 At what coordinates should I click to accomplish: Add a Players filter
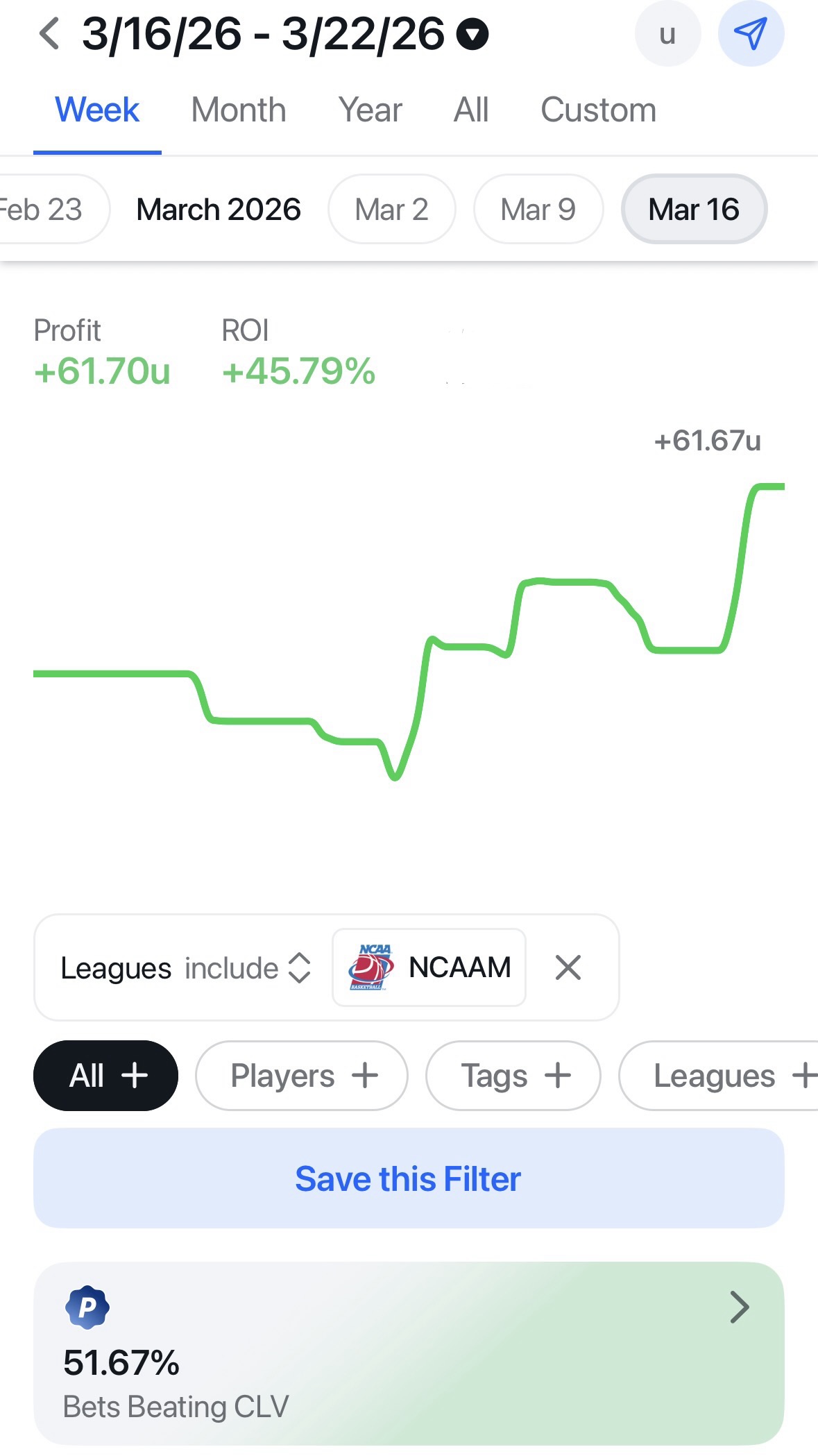(x=302, y=1076)
